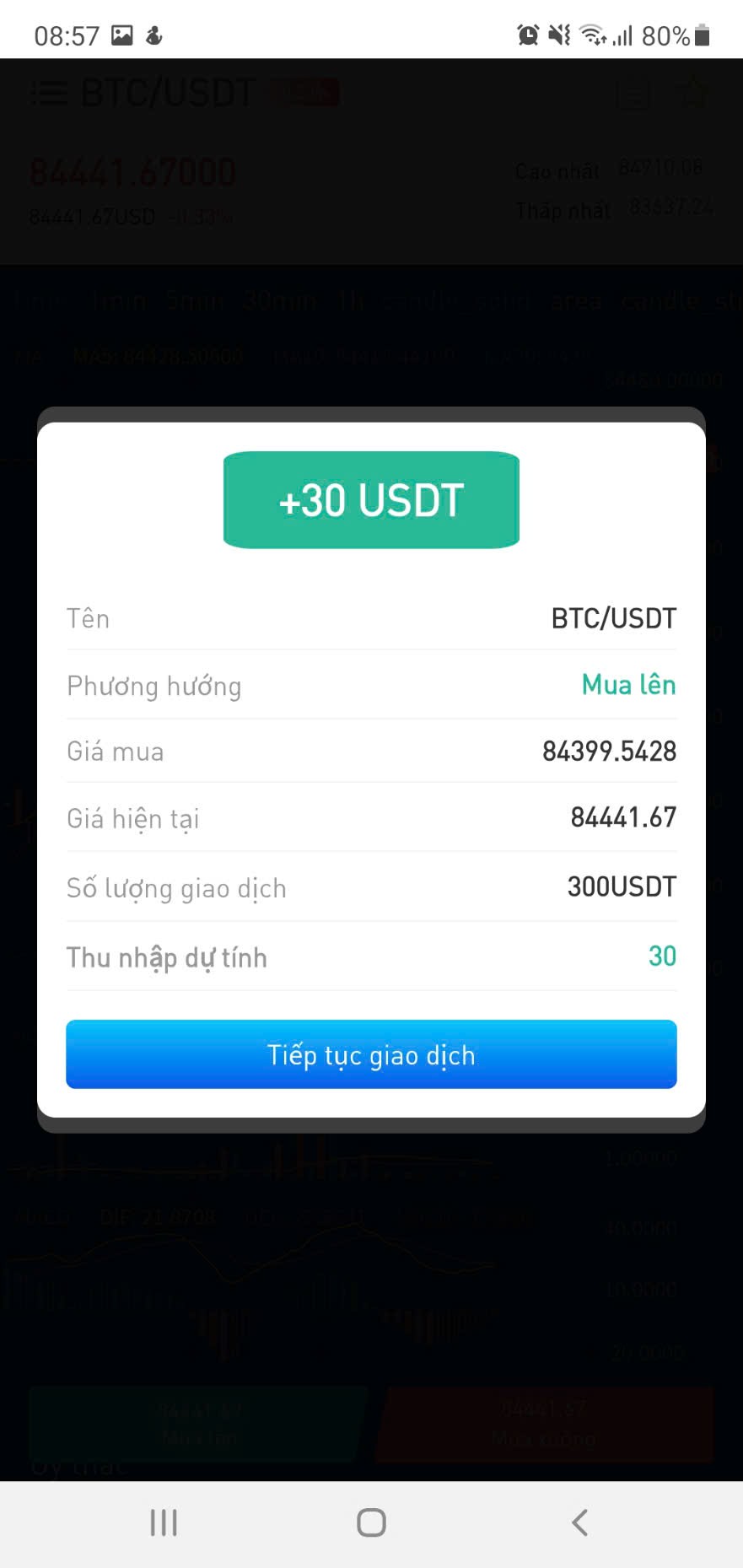This screenshot has height=1568, width=743.
Task: Tap the Tiếp tục giao dịch button
Action: coord(371,1054)
